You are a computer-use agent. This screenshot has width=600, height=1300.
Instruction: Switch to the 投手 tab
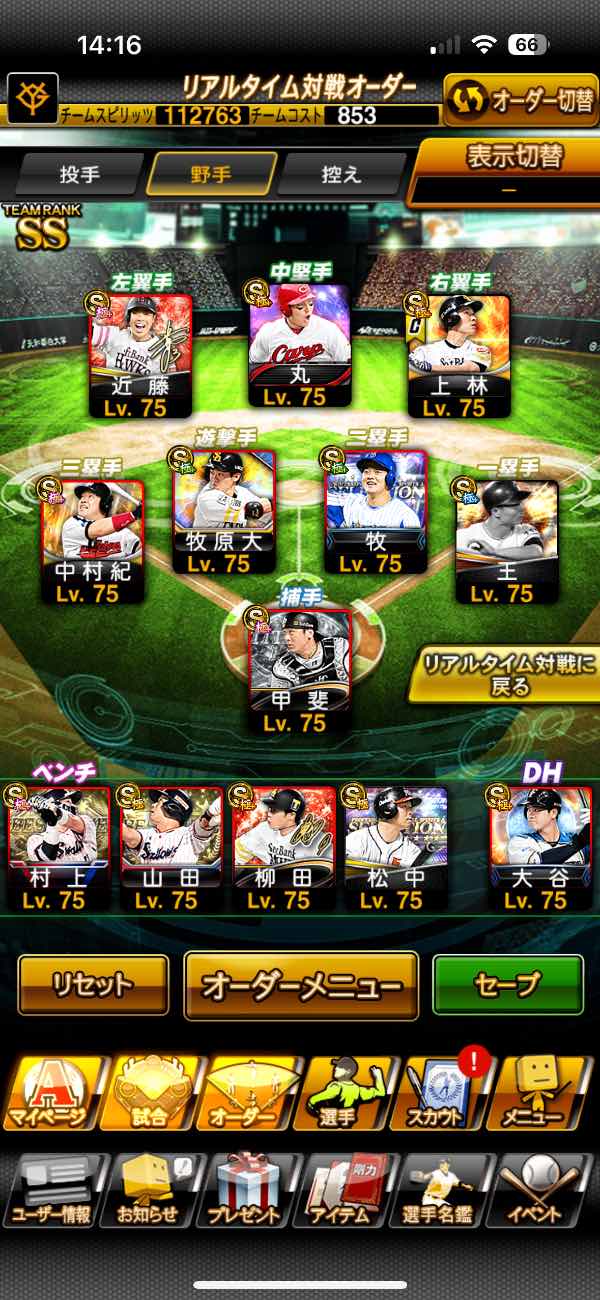79,174
